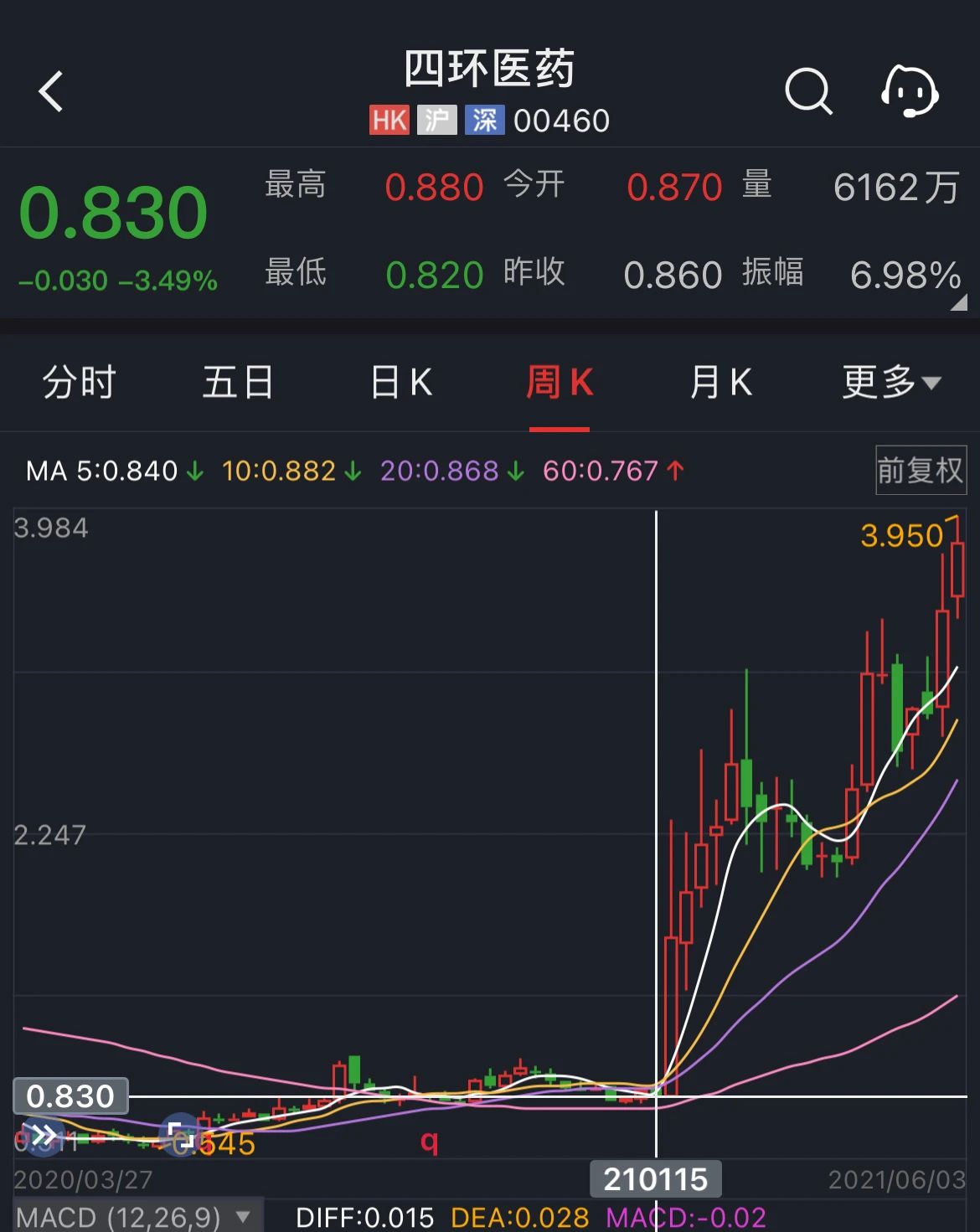Tap the double-arrow quick menu icon

click(46, 1137)
